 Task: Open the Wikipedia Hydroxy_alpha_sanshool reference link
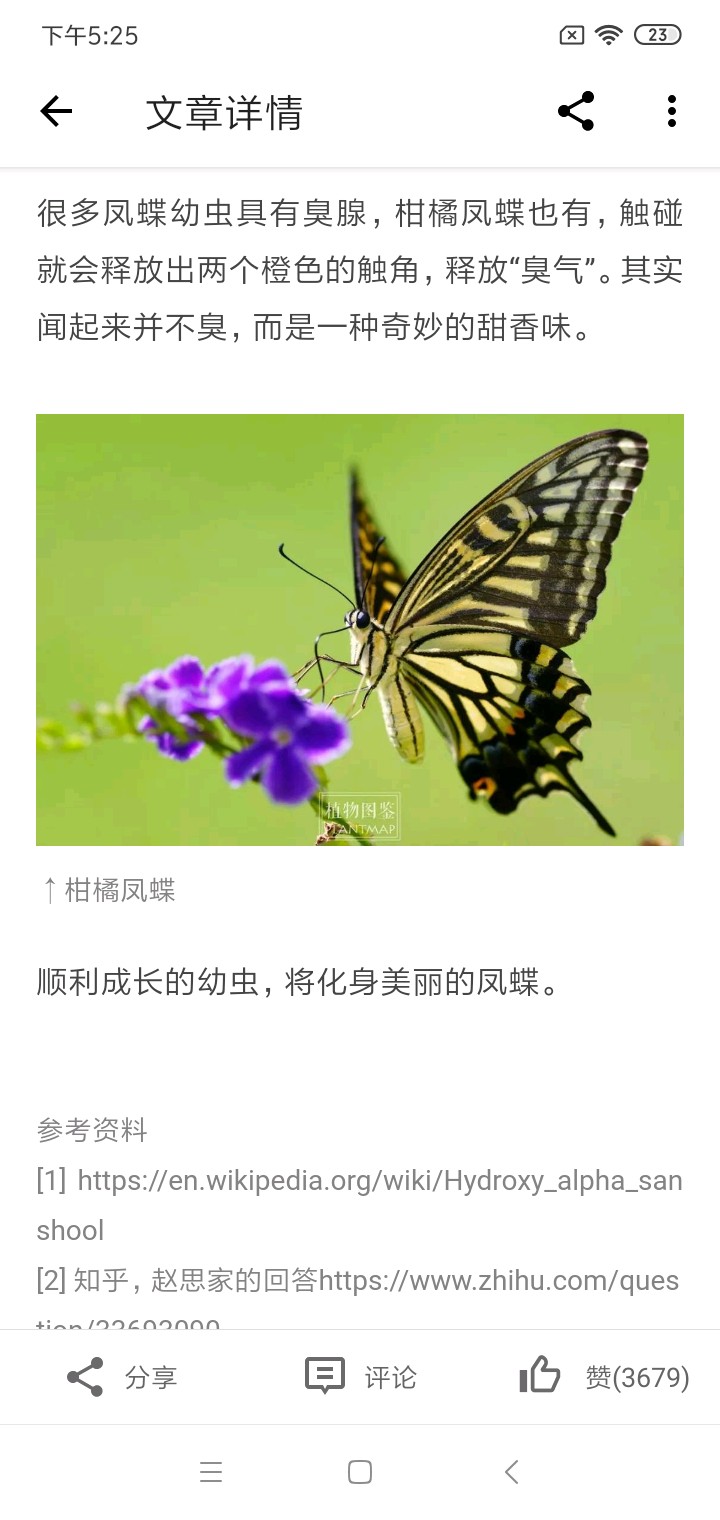tap(379, 1181)
